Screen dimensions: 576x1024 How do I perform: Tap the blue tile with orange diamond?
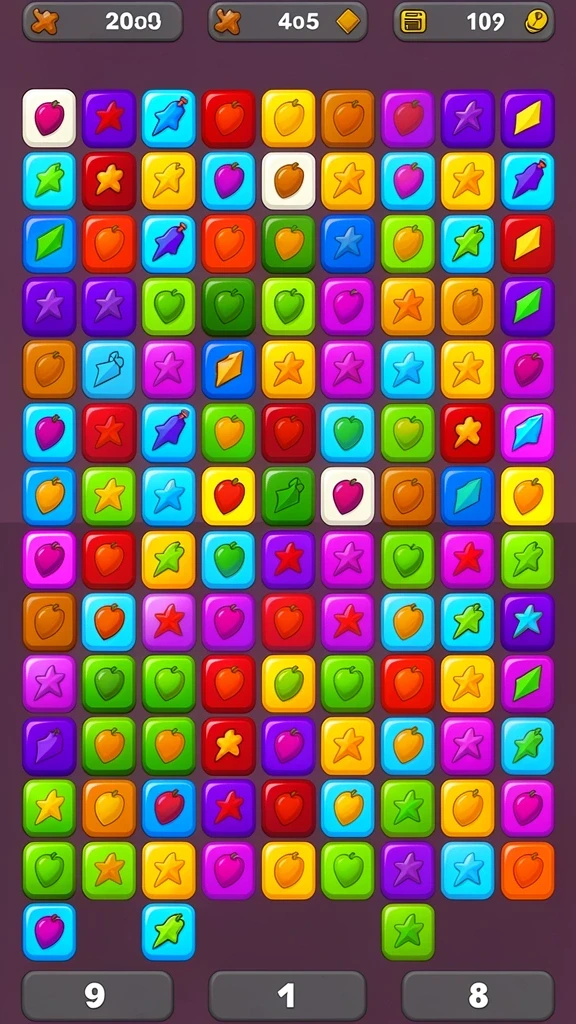point(229,369)
